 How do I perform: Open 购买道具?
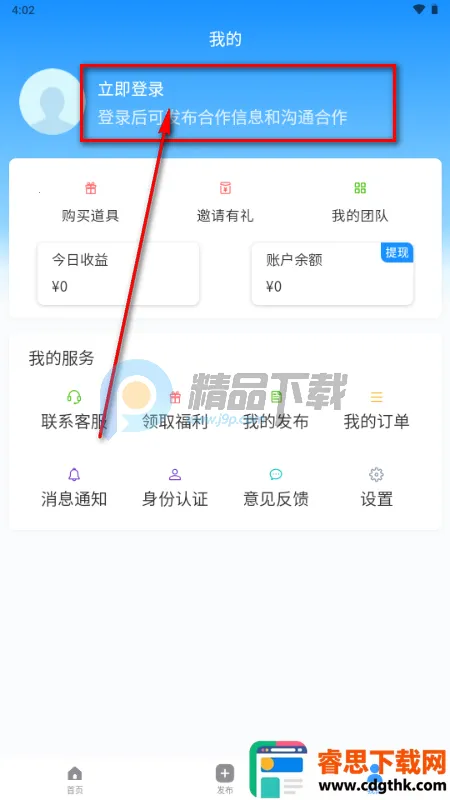click(x=90, y=203)
